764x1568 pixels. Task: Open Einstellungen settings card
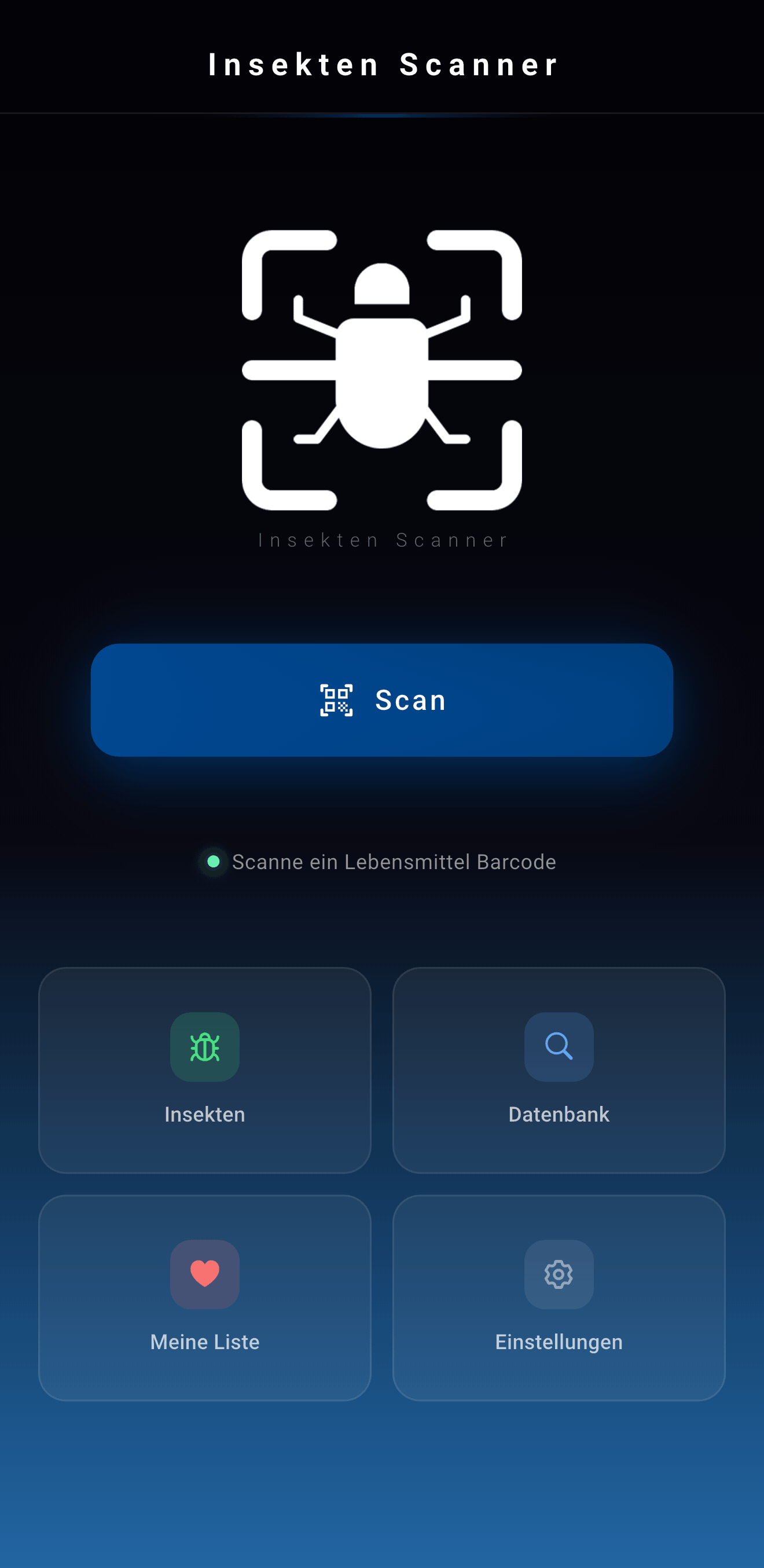tap(559, 1298)
